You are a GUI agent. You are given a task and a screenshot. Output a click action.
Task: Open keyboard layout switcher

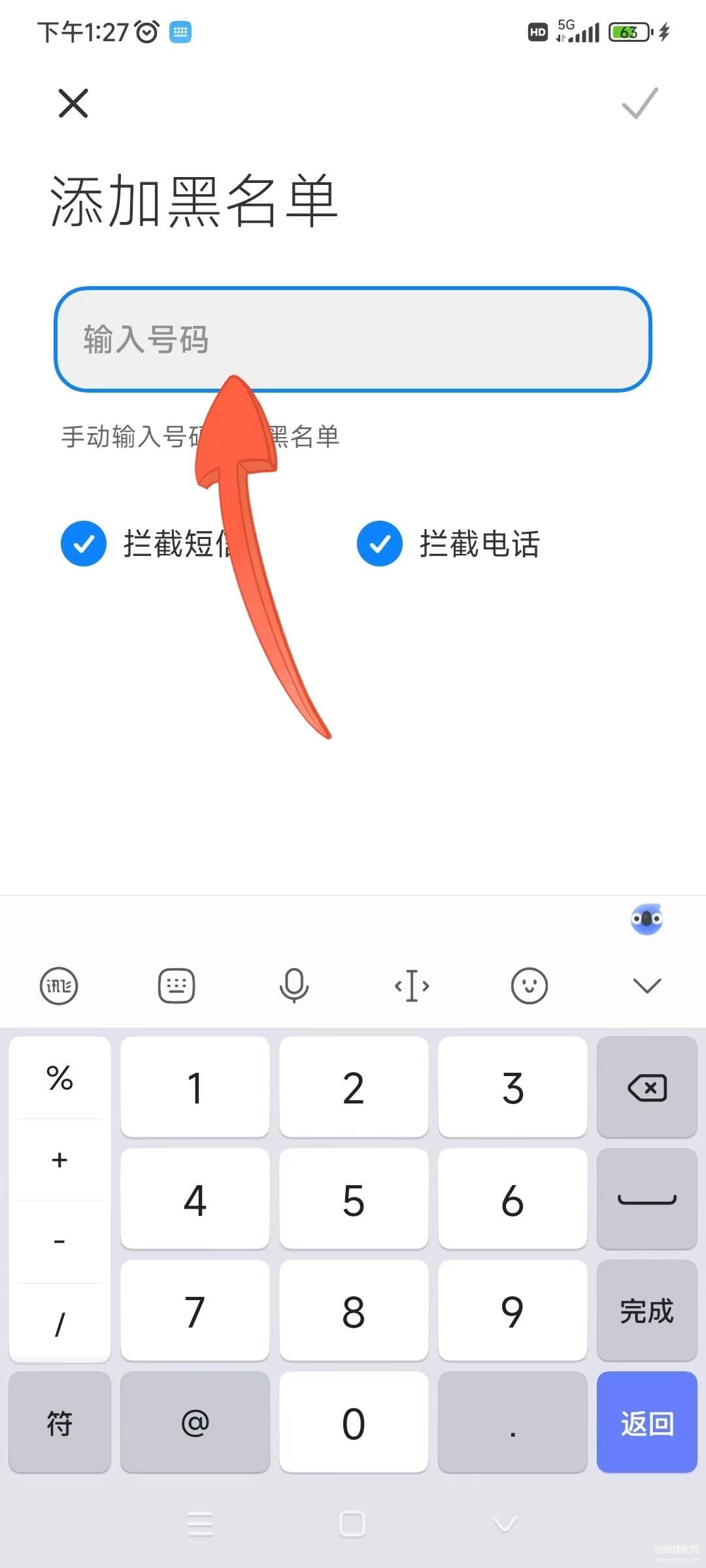[176, 985]
